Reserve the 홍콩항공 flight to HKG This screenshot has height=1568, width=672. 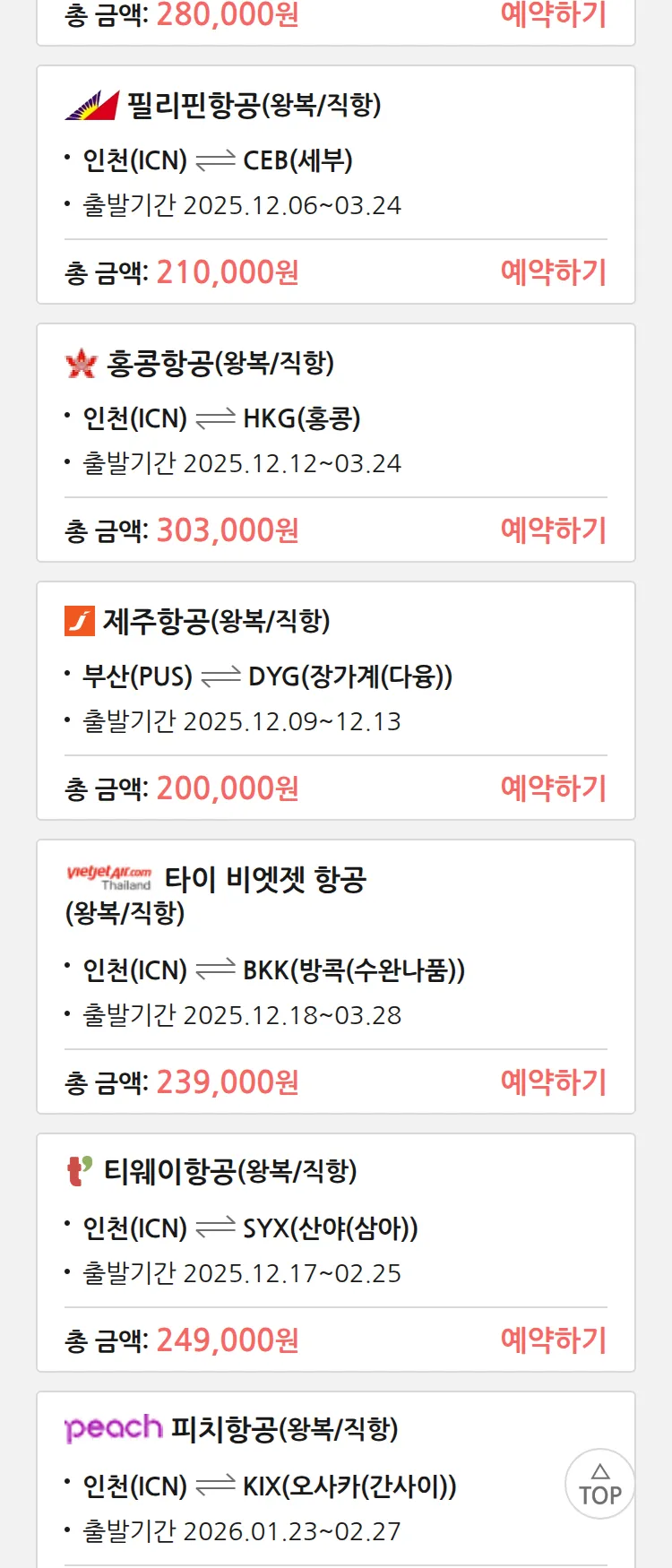tap(553, 530)
